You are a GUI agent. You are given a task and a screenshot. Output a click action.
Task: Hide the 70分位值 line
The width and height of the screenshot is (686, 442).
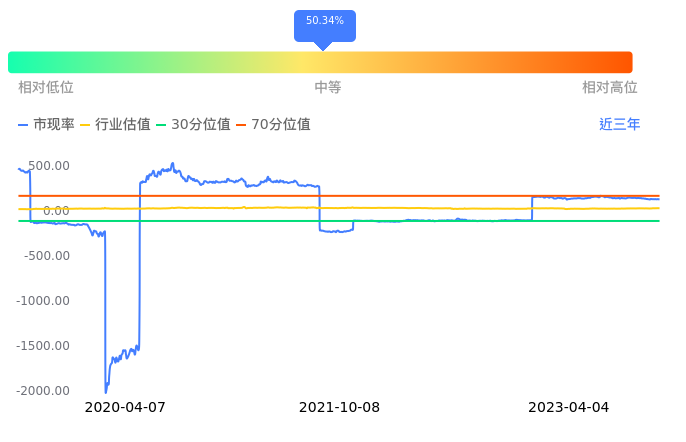274,125
